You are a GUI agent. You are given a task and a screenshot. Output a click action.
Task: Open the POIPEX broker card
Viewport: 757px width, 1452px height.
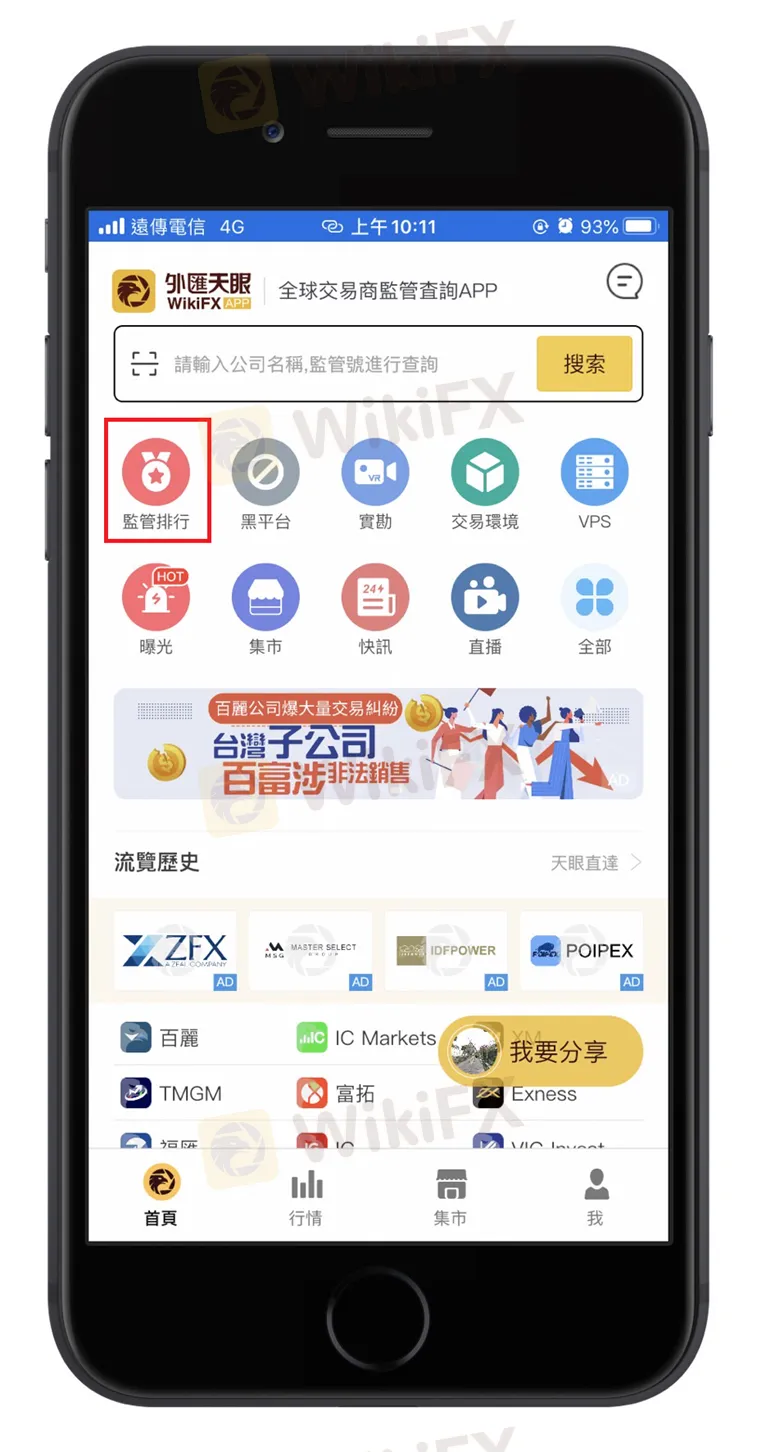pos(581,950)
